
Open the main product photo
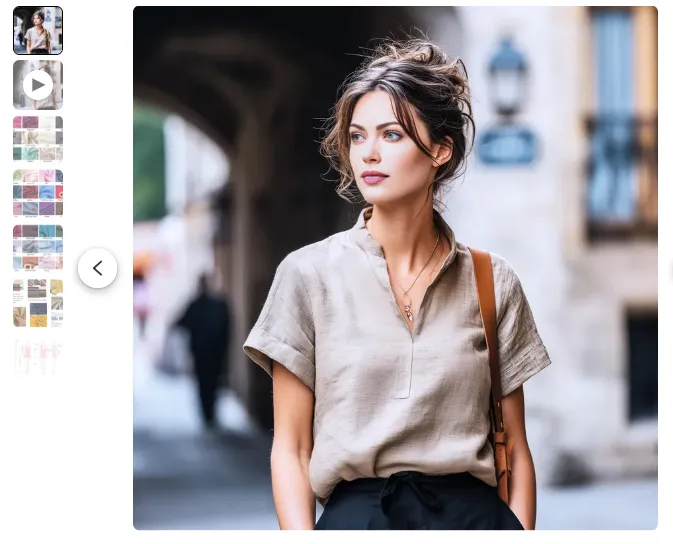pos(395,268)
